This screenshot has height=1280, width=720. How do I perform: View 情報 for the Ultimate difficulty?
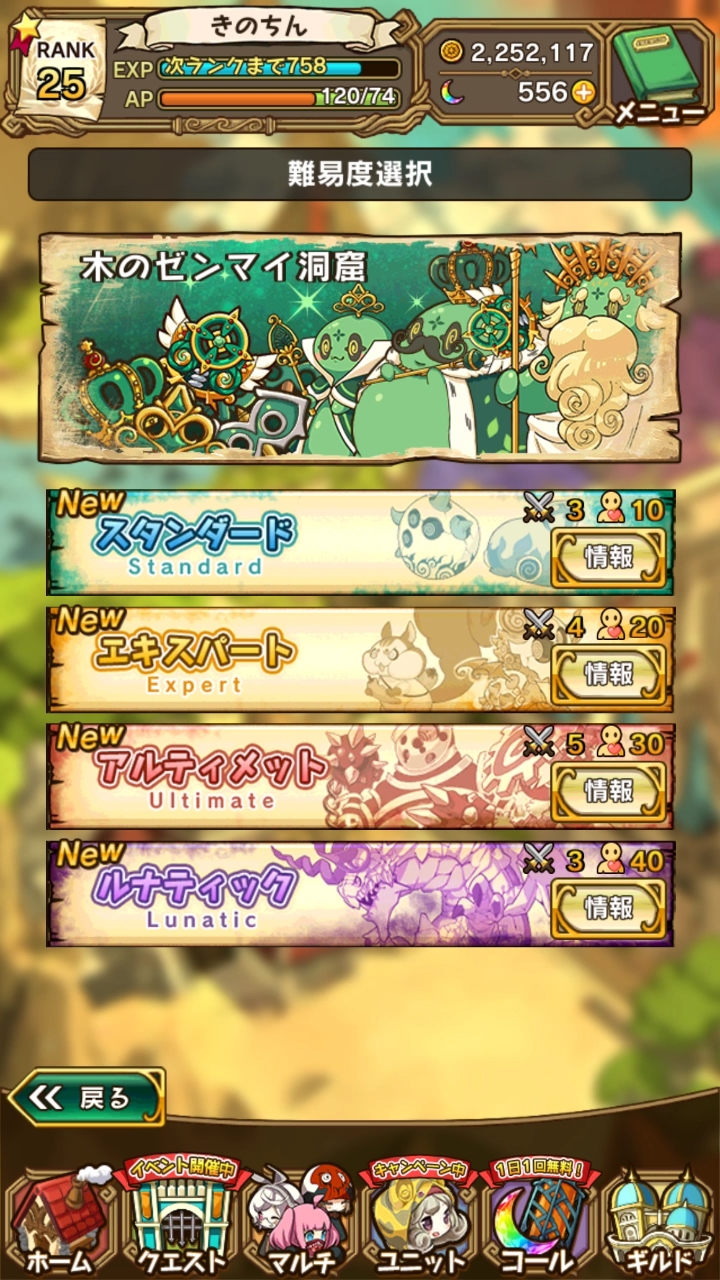tap(609, 792)
